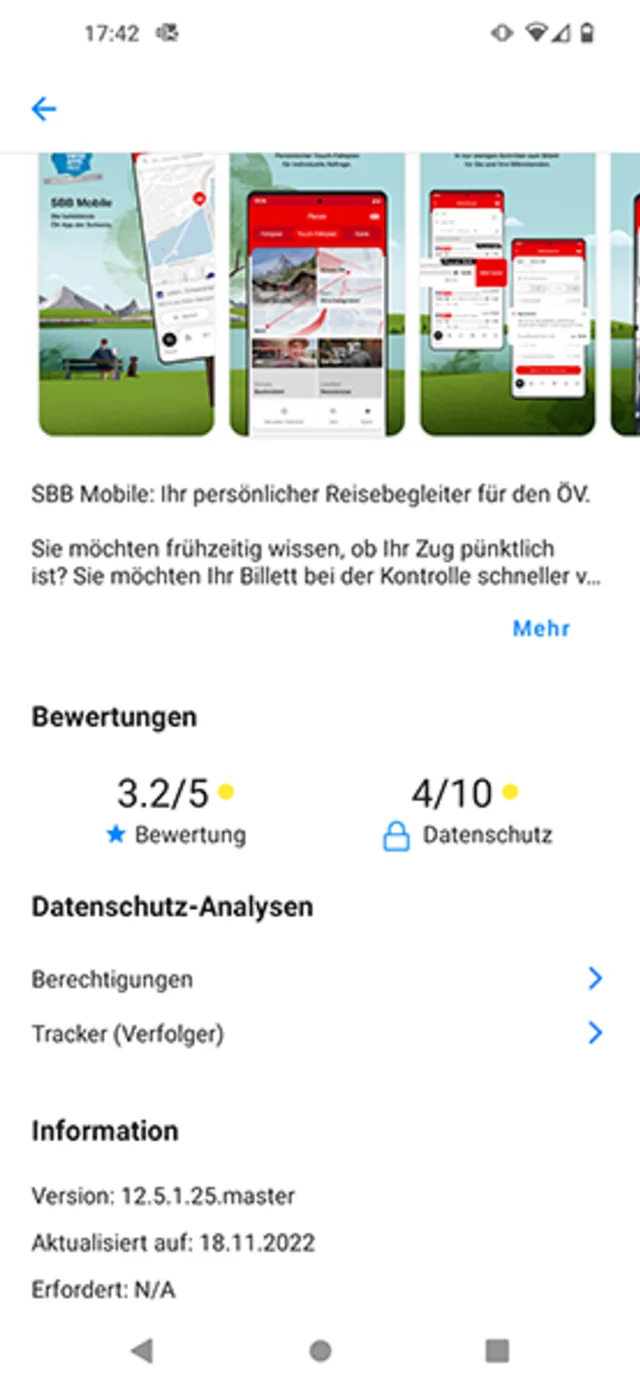
Task: Tap the system home button
Action: (320, 1351)
